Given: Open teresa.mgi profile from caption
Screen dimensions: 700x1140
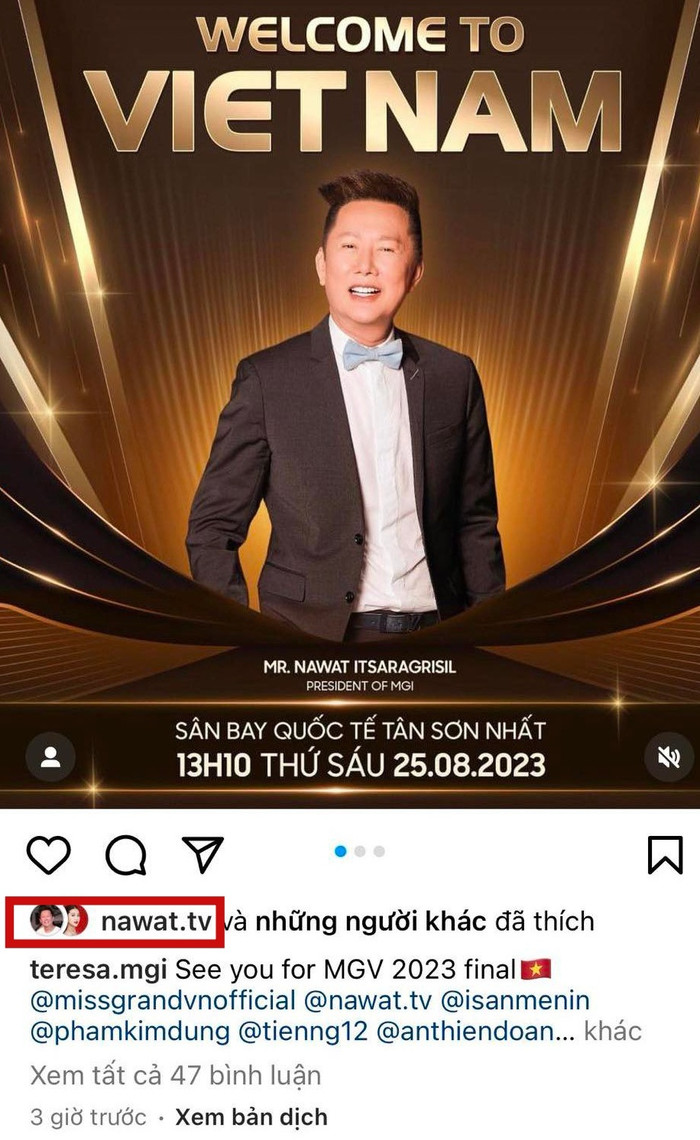Looking at the screenshot, I should click(98, 970).
